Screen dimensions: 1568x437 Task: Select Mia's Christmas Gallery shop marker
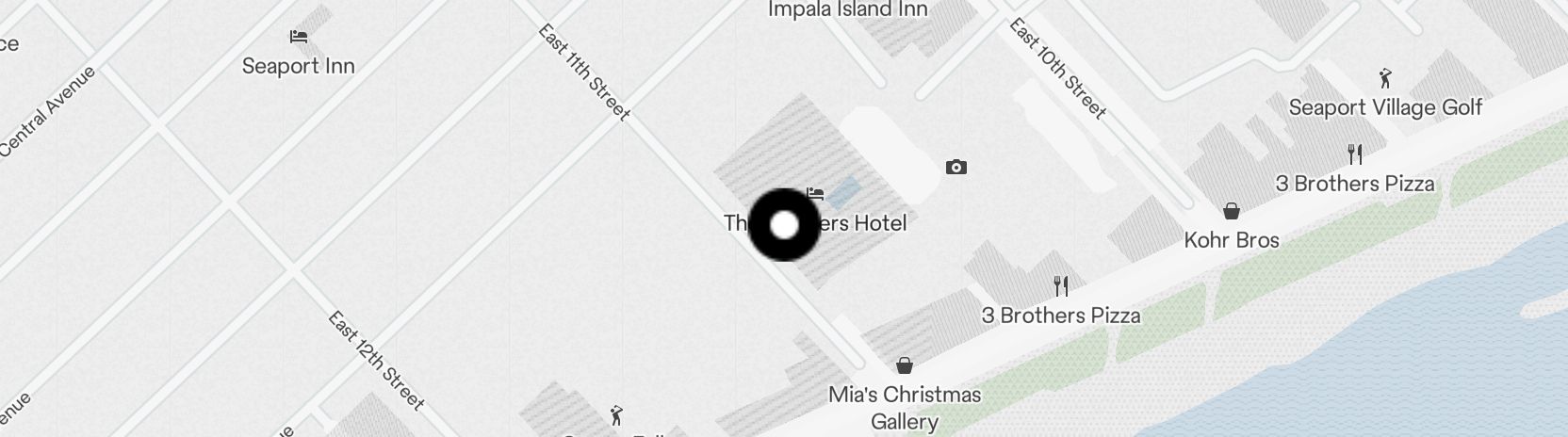tap(905, 365)
